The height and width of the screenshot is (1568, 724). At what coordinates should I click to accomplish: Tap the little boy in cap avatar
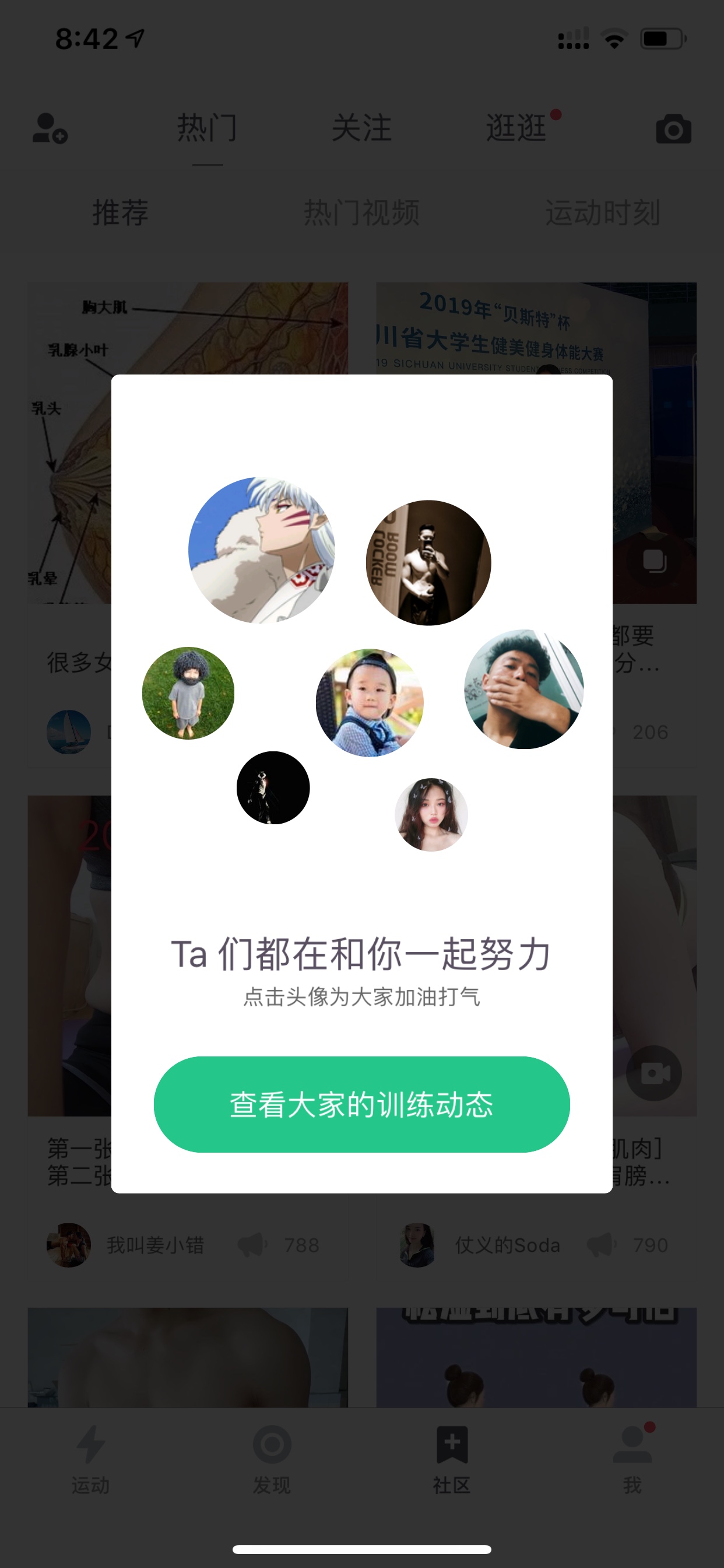(x=370, y=702)
